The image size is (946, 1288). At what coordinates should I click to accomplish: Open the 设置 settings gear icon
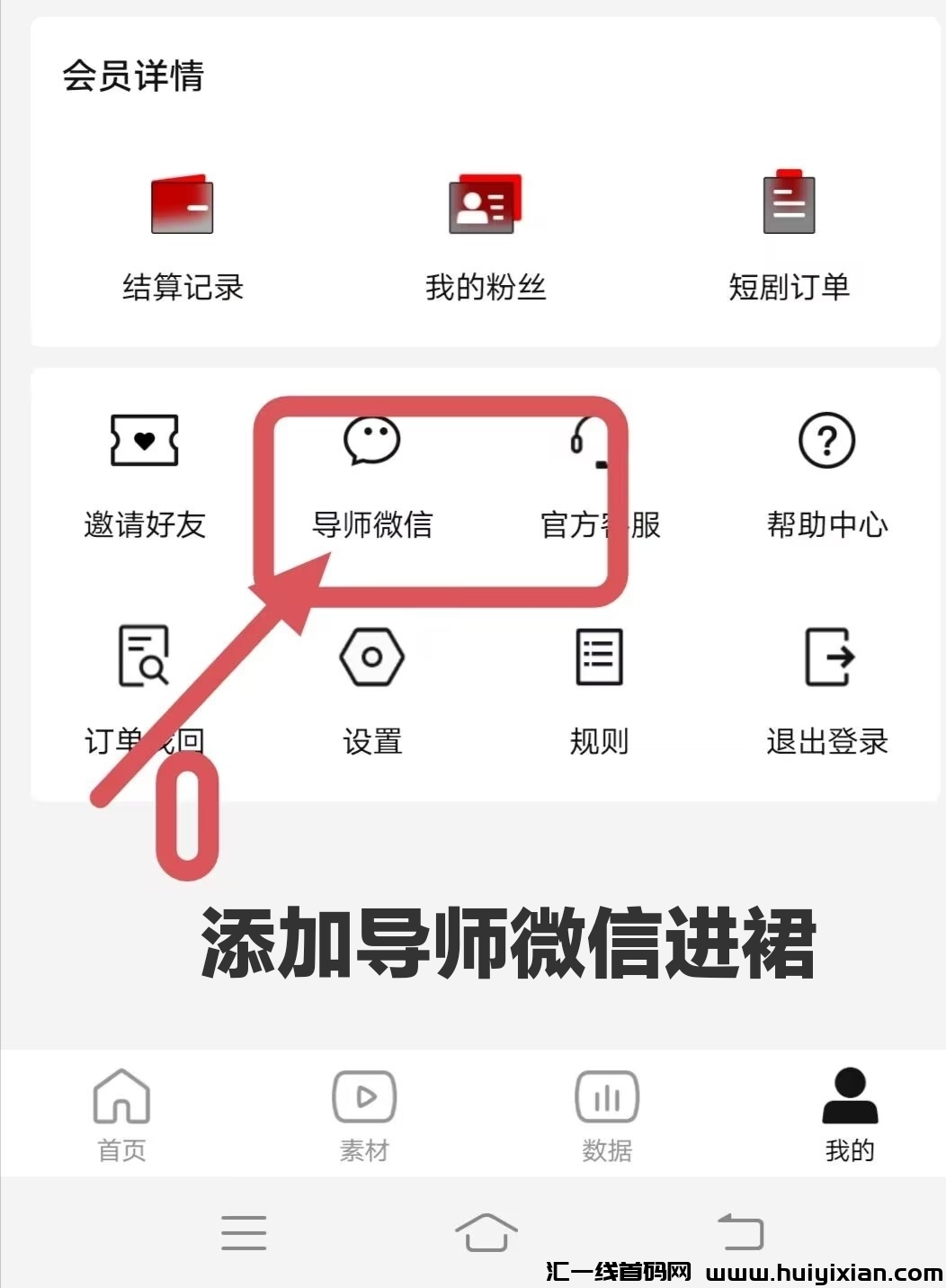(373, 658)
